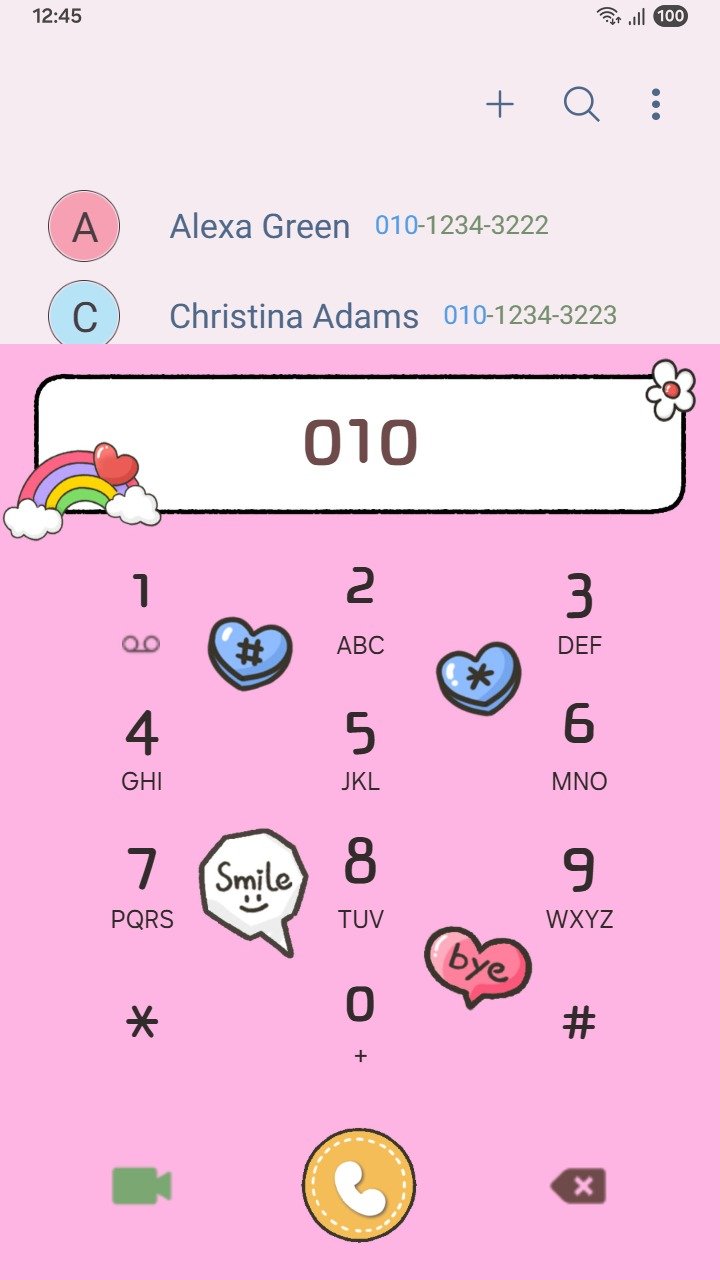Place the call with the phone button
Viewport: 720px width, 1280px height.
[x=359, y=1186]
